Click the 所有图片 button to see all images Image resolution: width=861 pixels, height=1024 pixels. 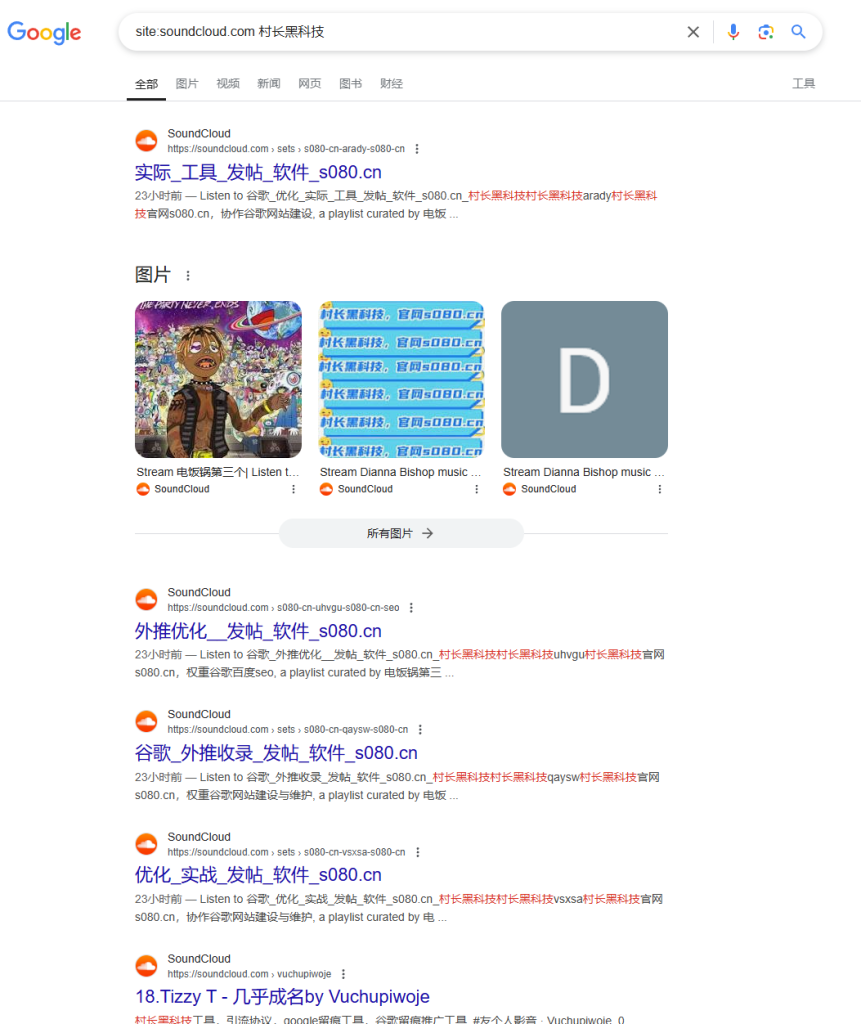pos(400,533)
